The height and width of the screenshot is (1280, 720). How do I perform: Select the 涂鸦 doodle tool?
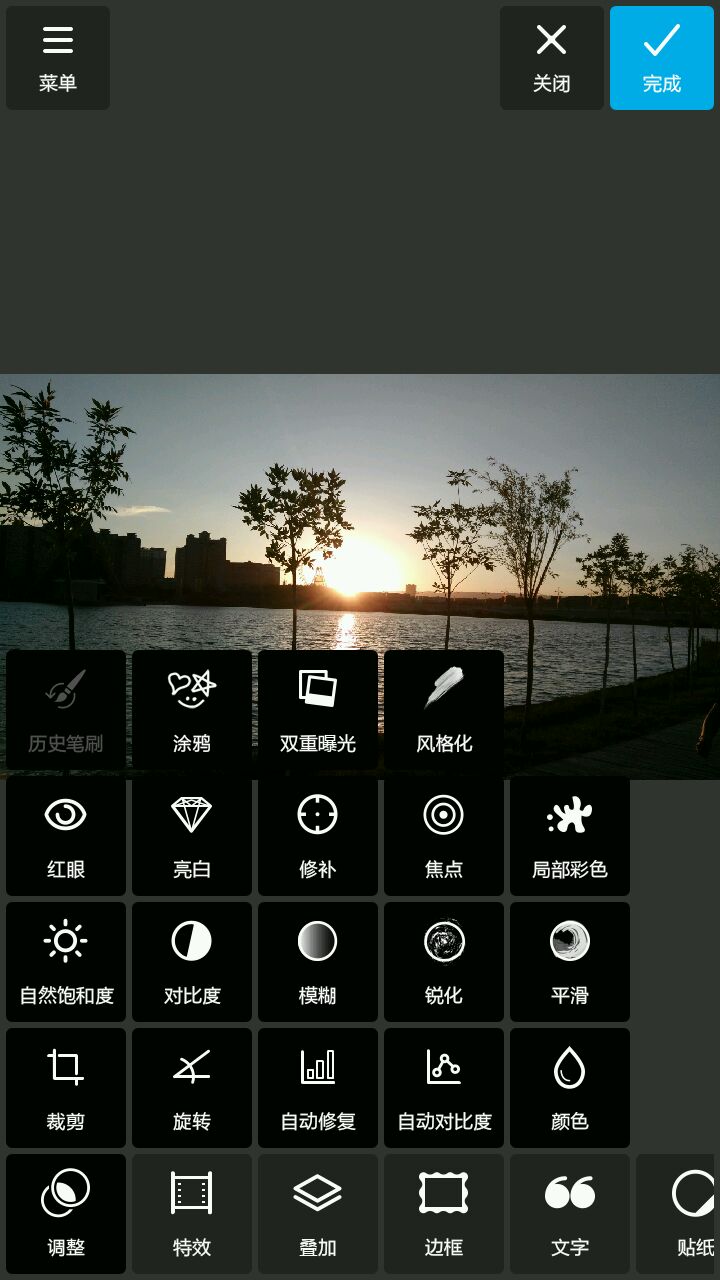point(192,710)
